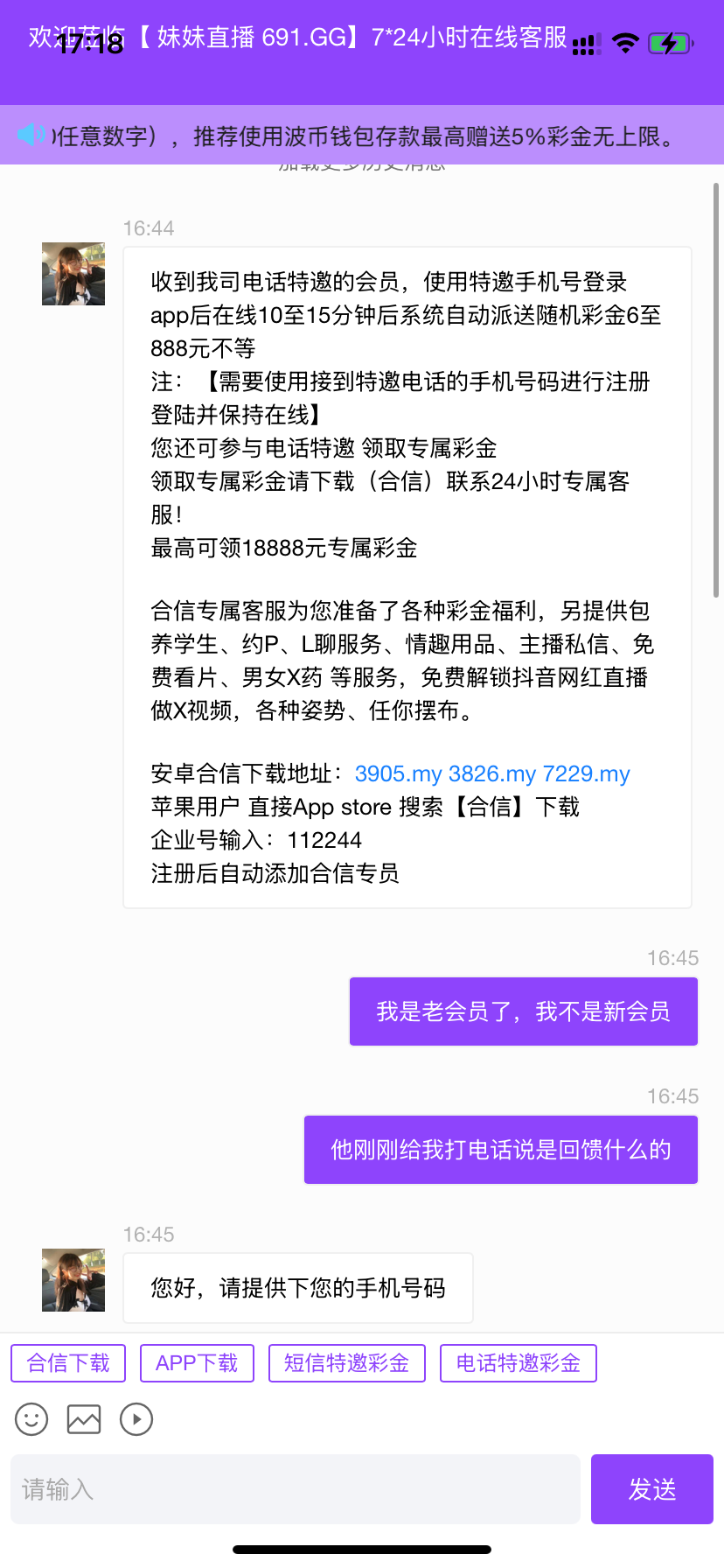Send the message with 发送
Screen dimensions: 724x1568
pyautogui.click(x=651, y=1489)
